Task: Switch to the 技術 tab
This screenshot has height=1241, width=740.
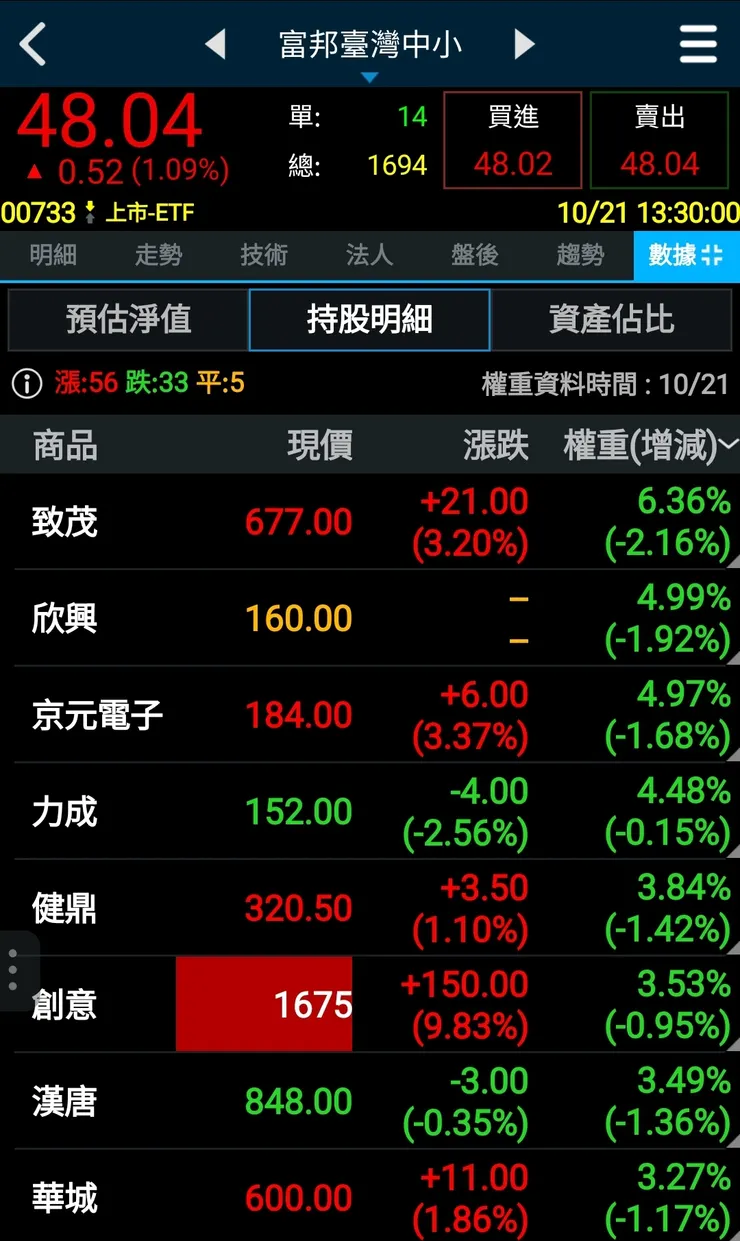Action: (x=264, y=256)
